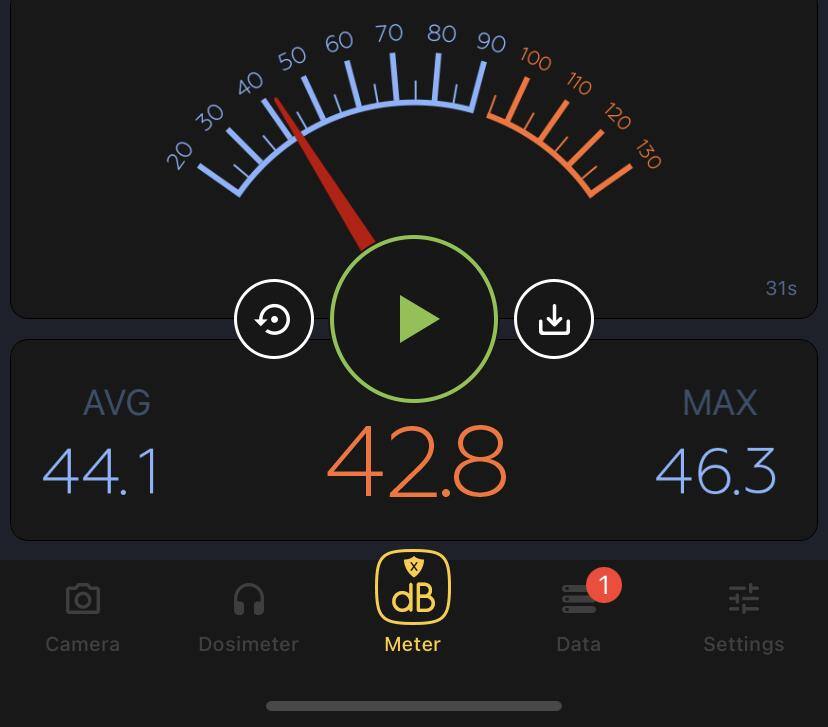828x727 pixels.
Task: Open the Camera tab
Action: [x=83, y=615]
